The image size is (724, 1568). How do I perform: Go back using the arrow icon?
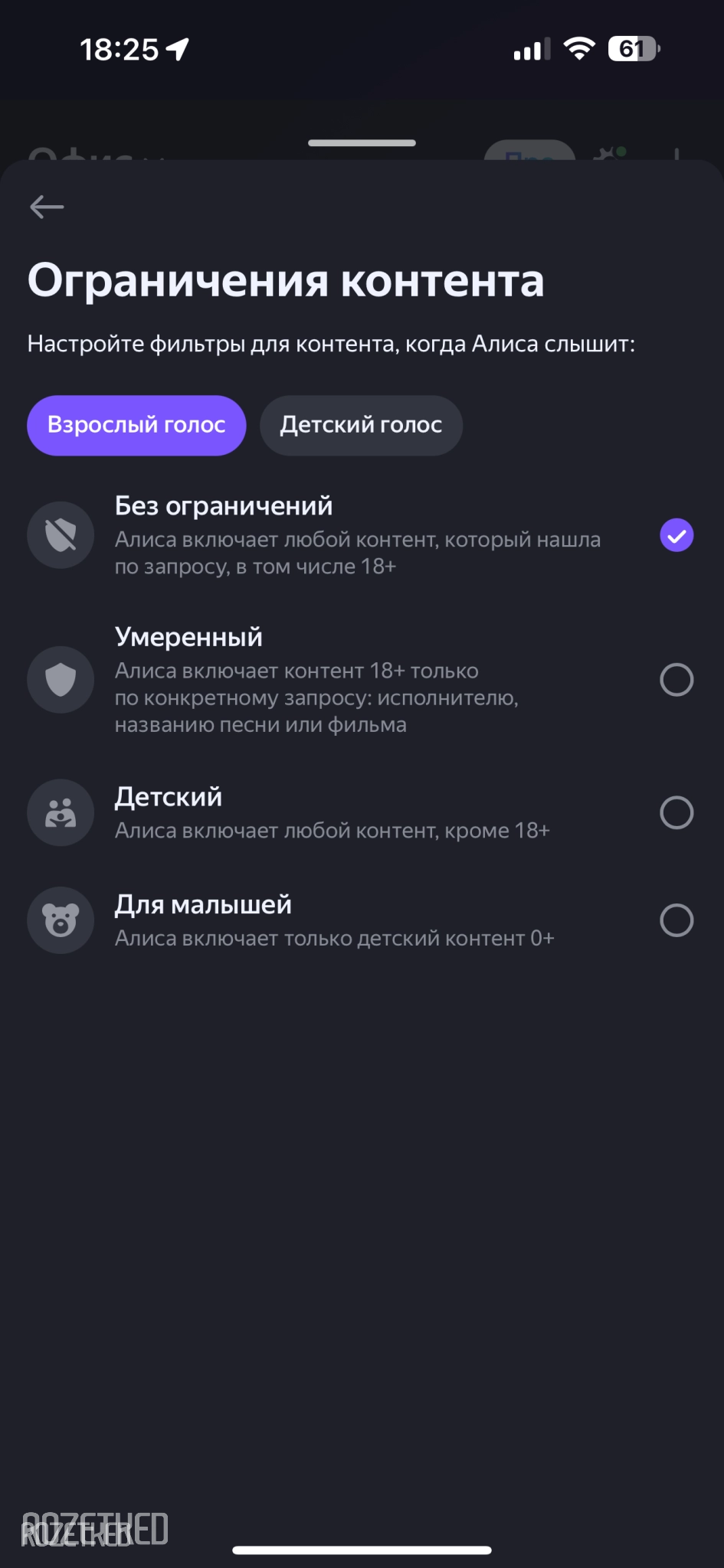pos(47,207)
